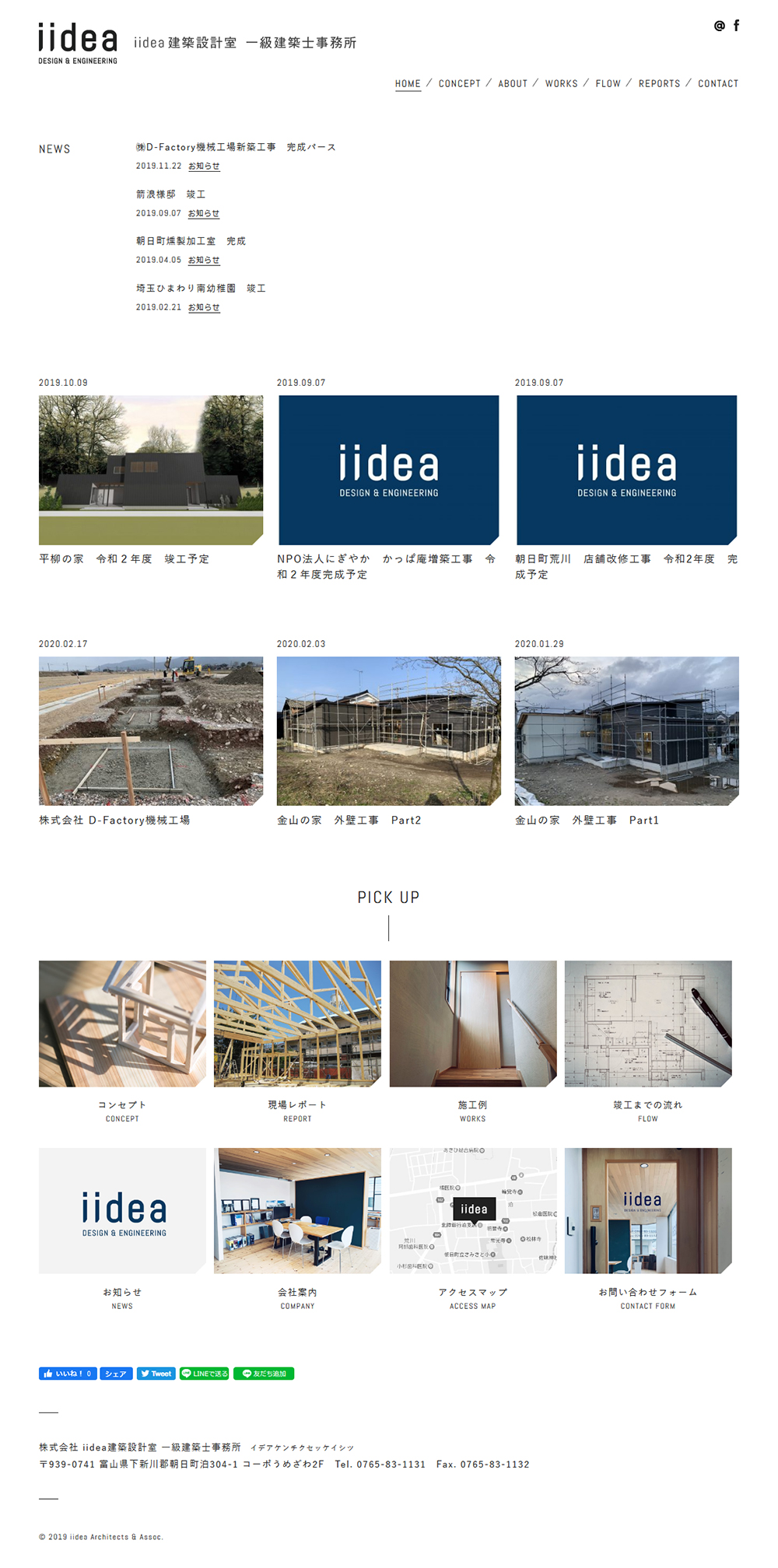Open the Facebook icon in header

tap(736, 26)
